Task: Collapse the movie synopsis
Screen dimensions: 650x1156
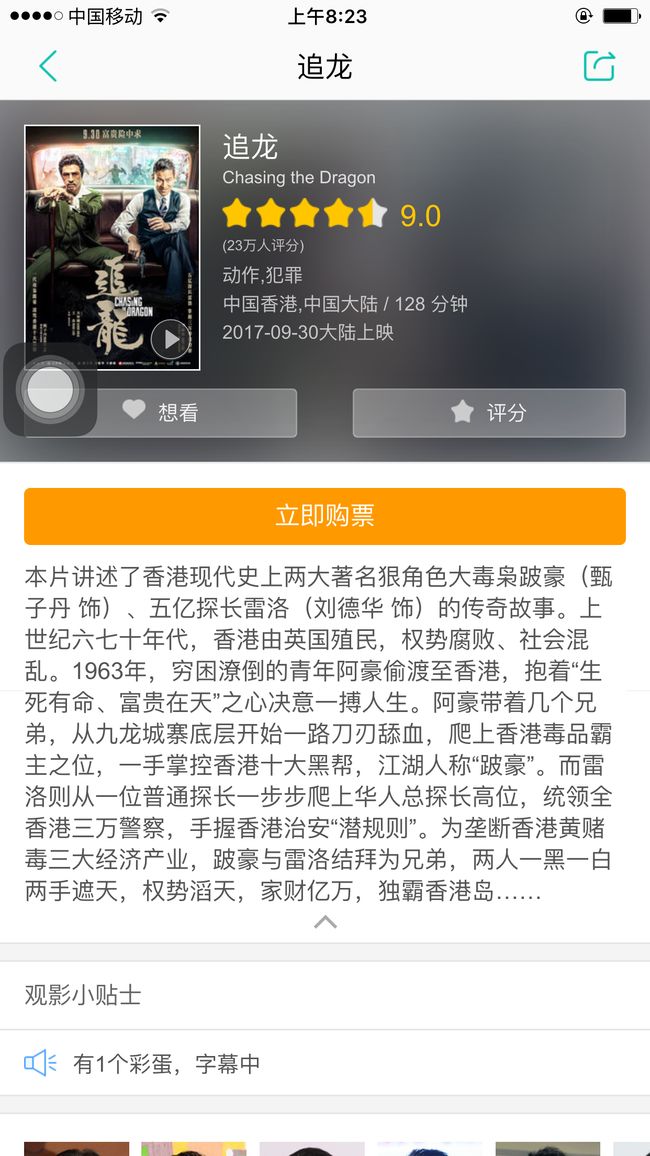Action: coord(325,922)
